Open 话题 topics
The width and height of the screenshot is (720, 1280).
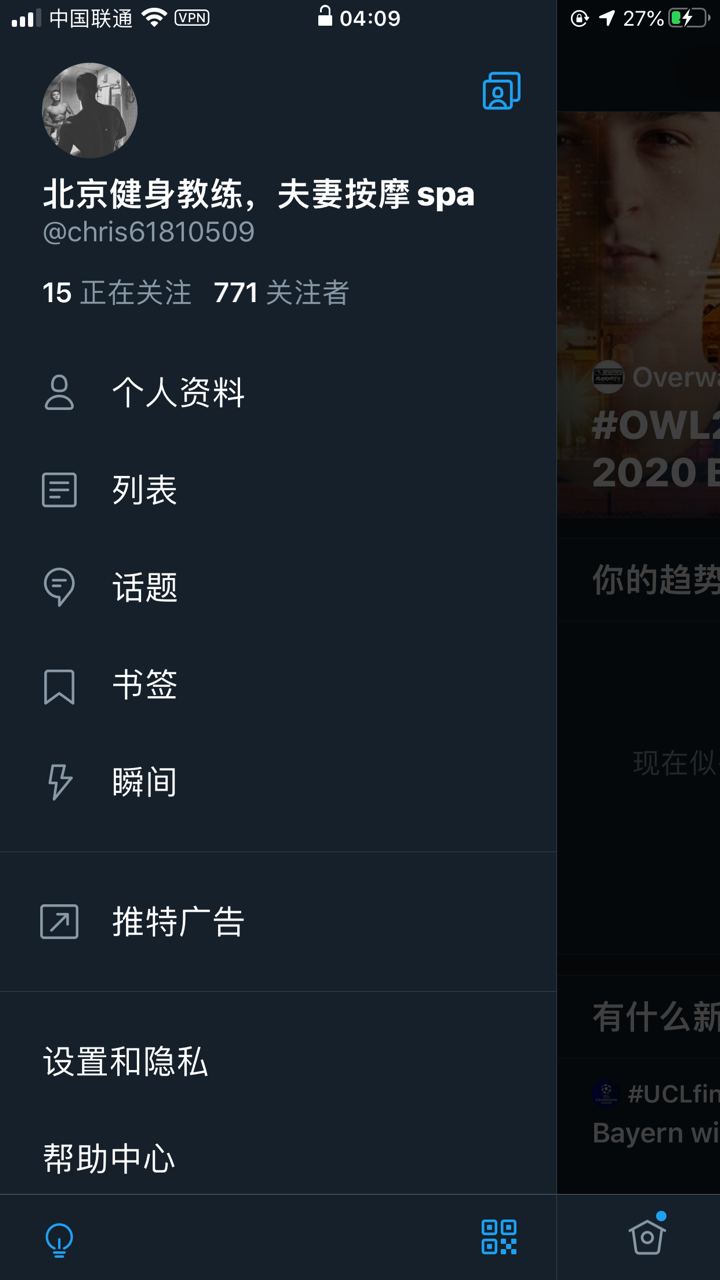[x=144, y=587]
